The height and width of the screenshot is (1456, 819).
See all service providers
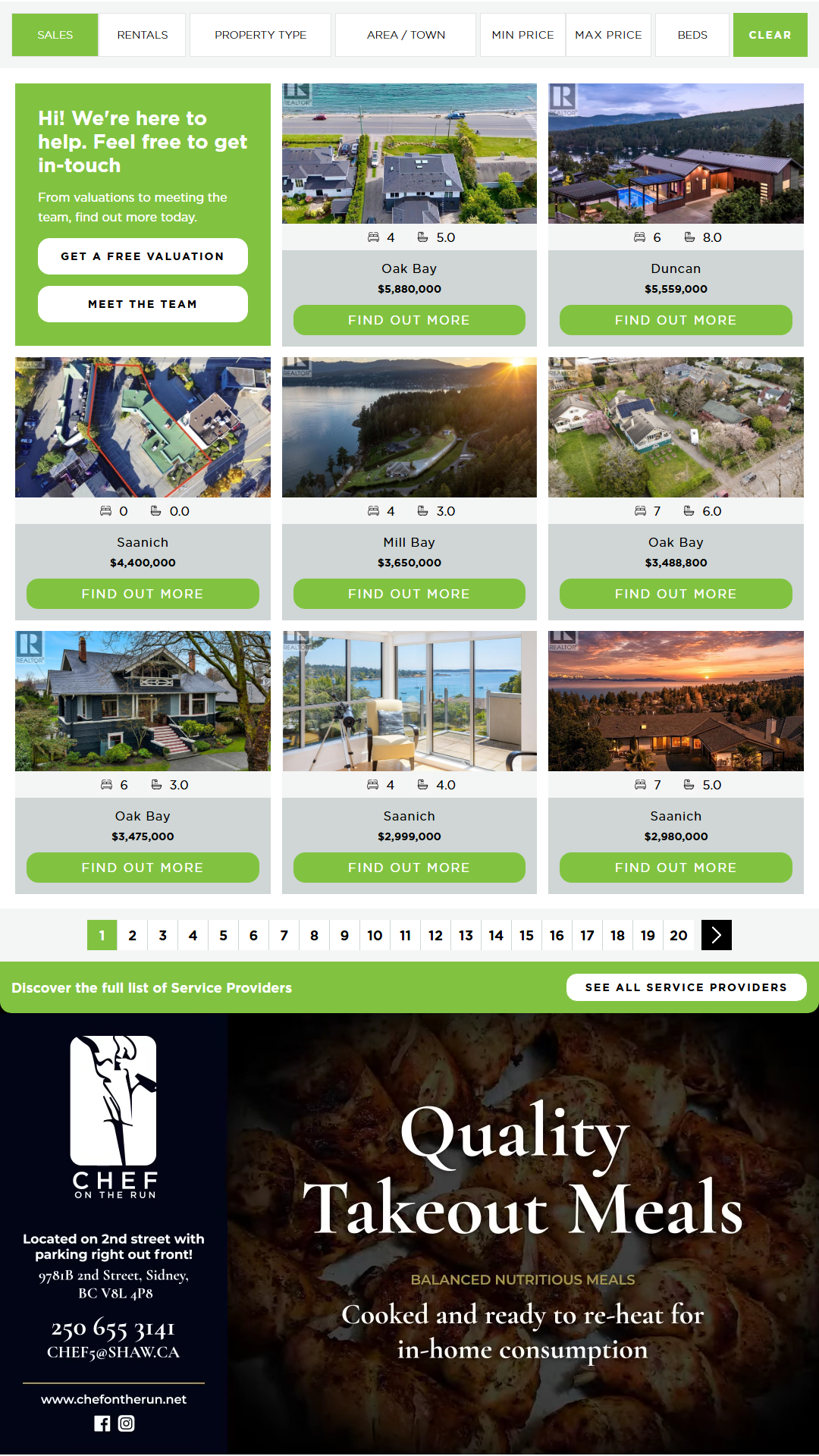tap(686, 987)
